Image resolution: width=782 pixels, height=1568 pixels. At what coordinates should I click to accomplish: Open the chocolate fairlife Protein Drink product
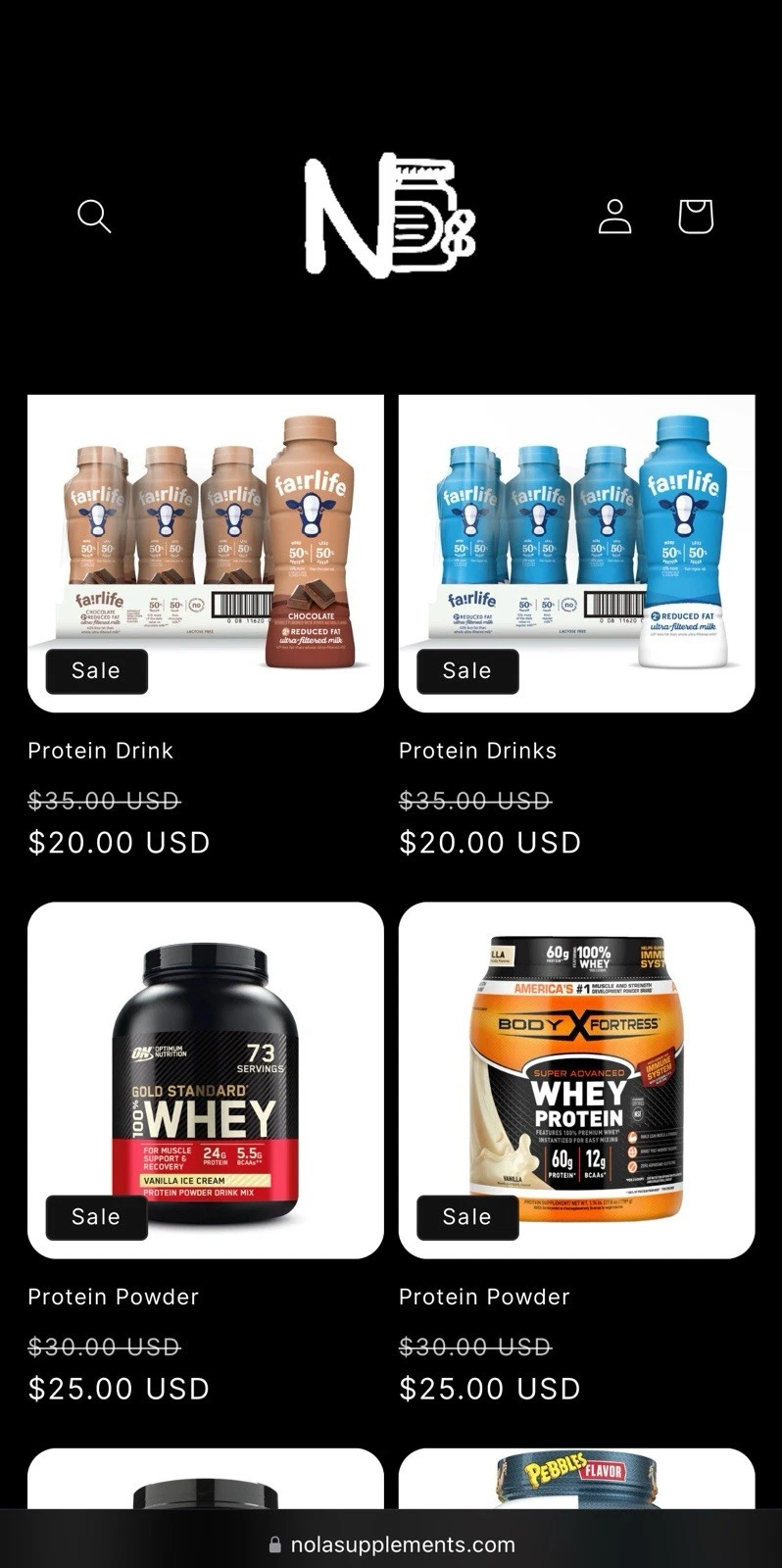click(205, 553)
